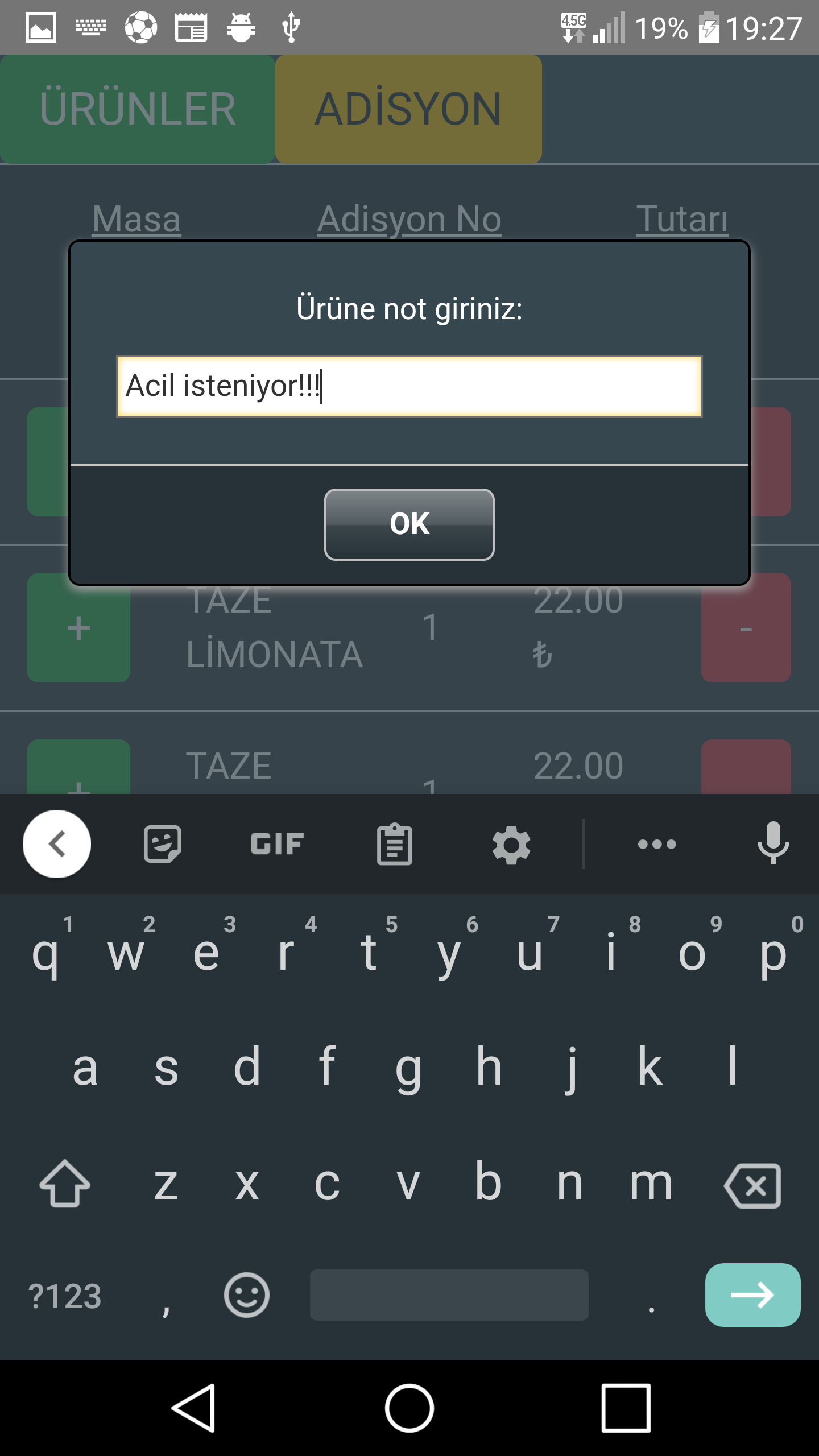Open the keyboard sticker panel
The image size is (819, 1456).
pos(163,844)
